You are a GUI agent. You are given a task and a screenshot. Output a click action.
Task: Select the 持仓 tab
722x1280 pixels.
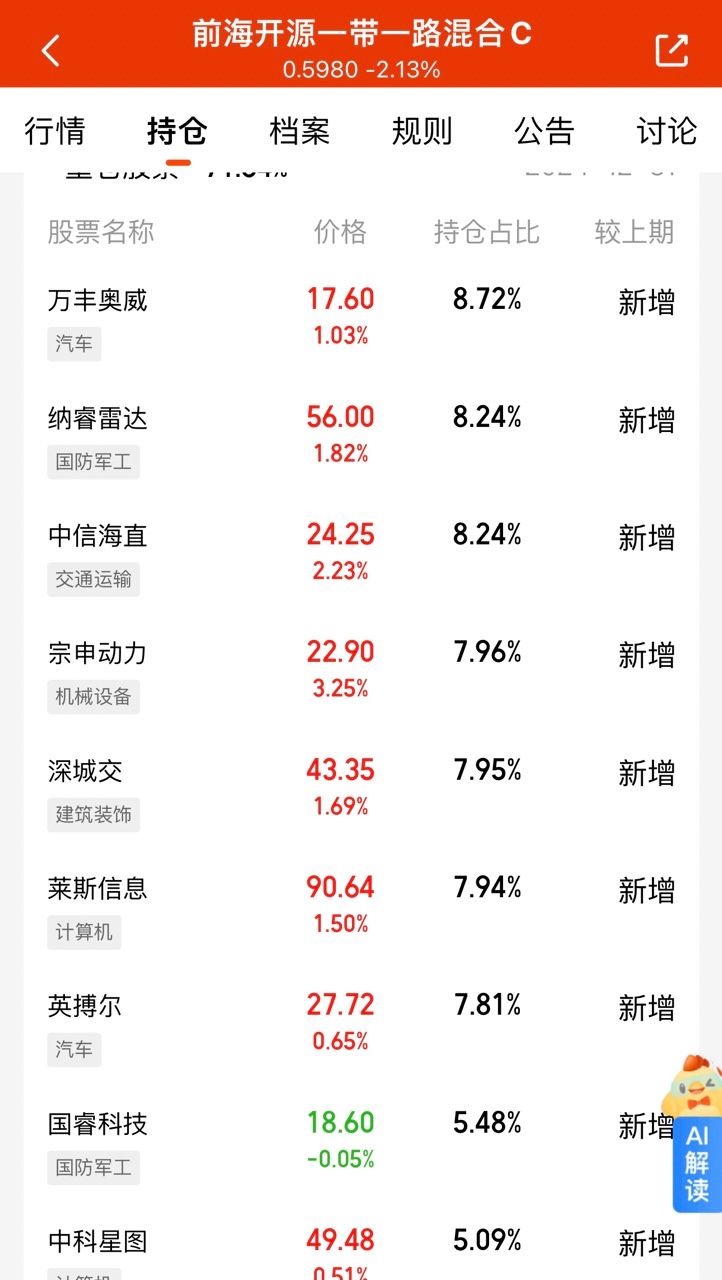pyautogui.click(x=177, y=131)
